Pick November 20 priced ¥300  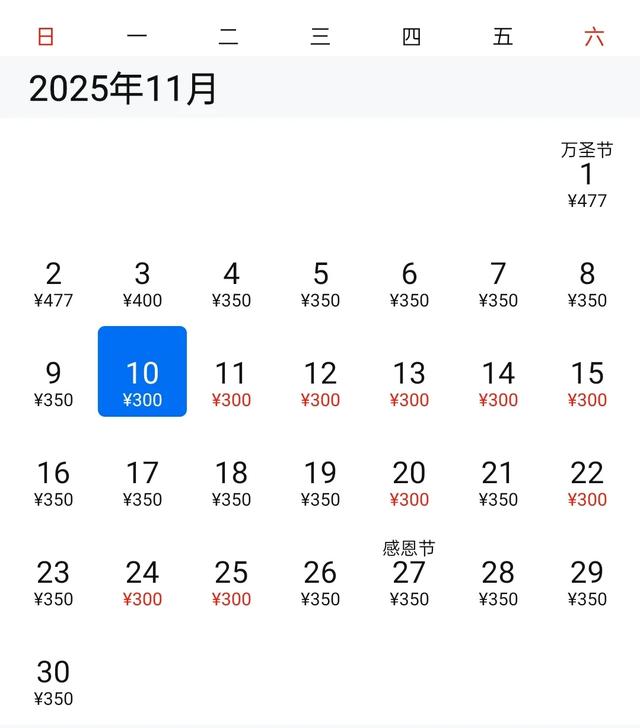(409, 482)
